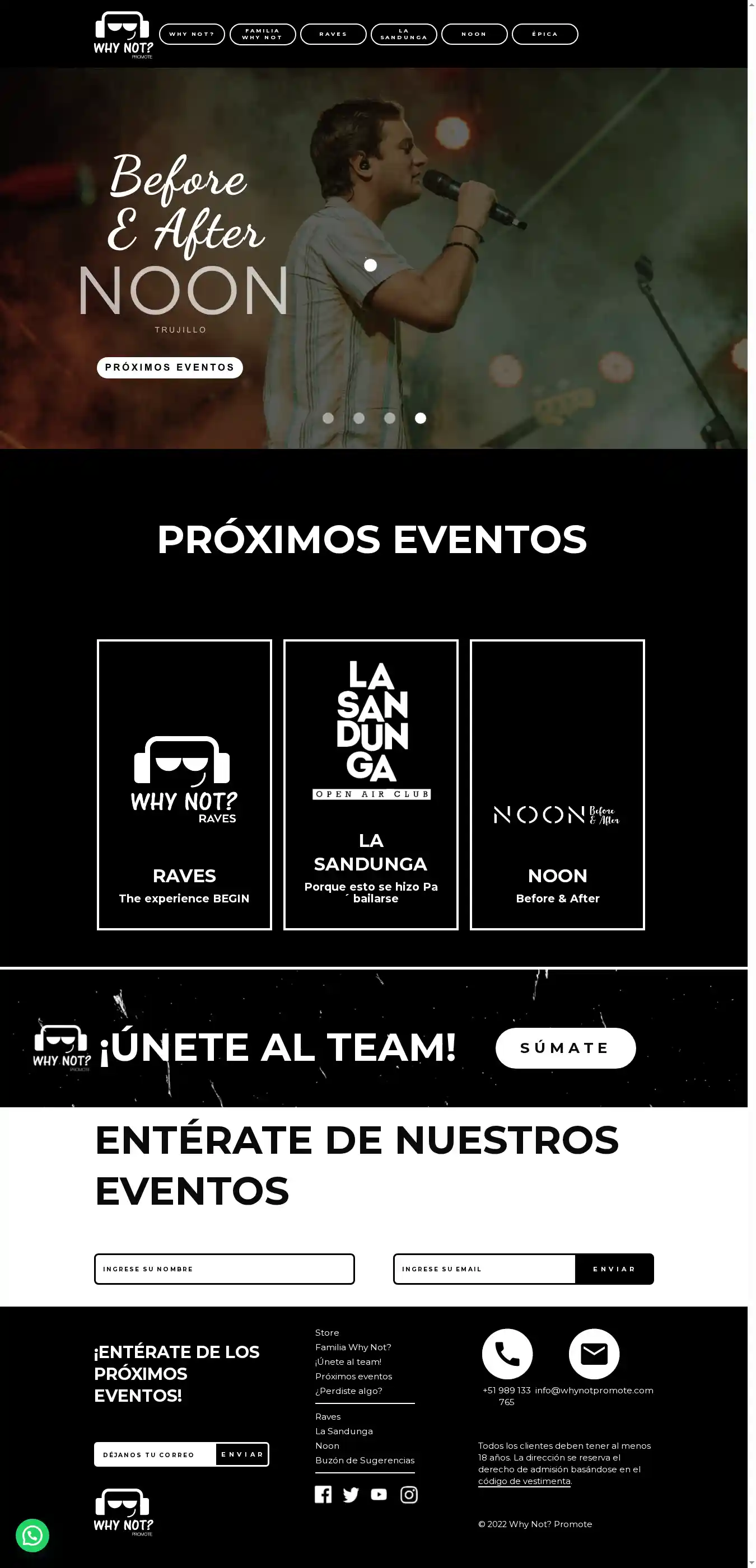756x1568 pixels.
Task: Open the Store footer link
Action: click(327, 1332)
